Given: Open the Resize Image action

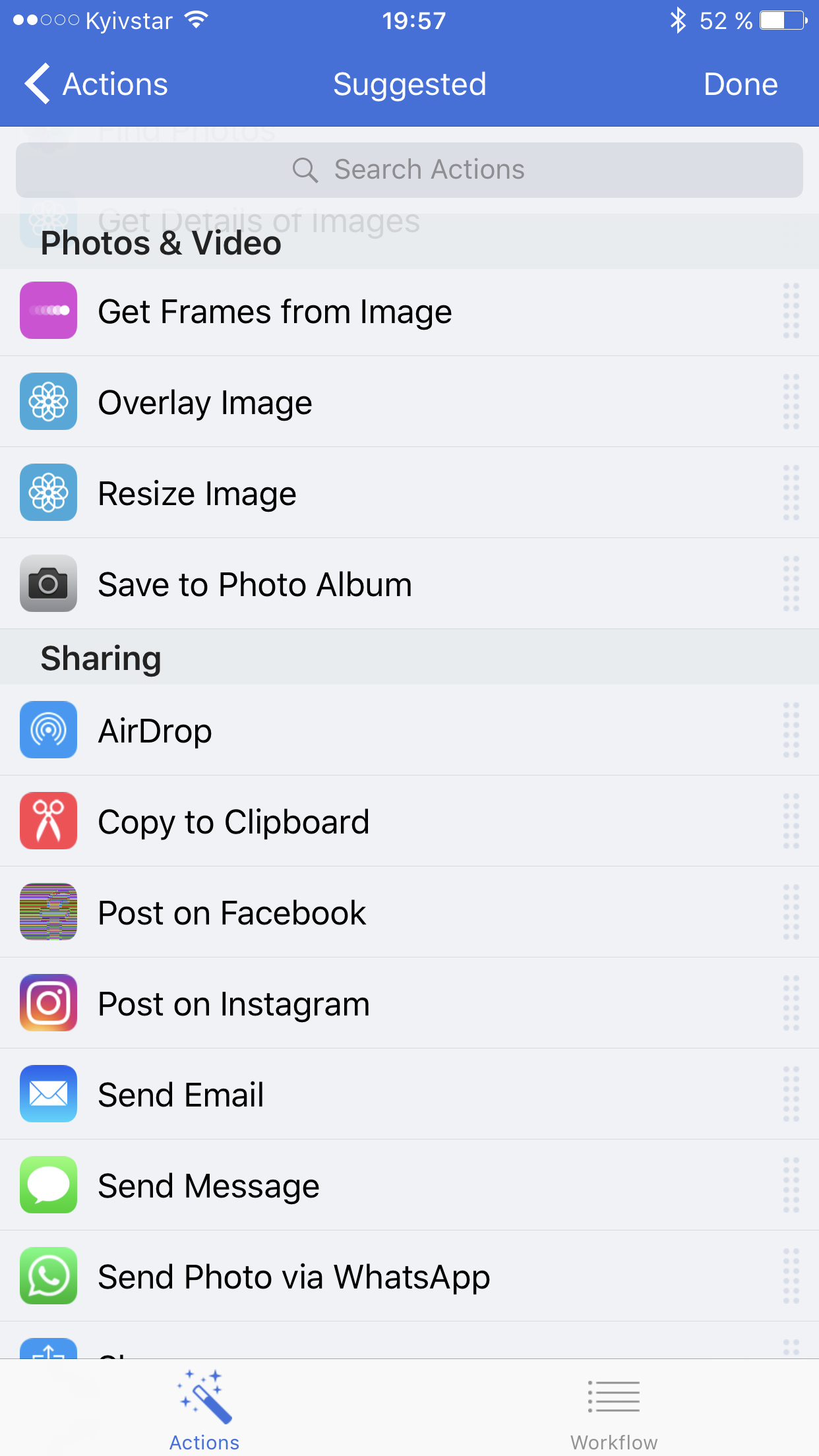Looking at the screenshot, I should 409,493.
